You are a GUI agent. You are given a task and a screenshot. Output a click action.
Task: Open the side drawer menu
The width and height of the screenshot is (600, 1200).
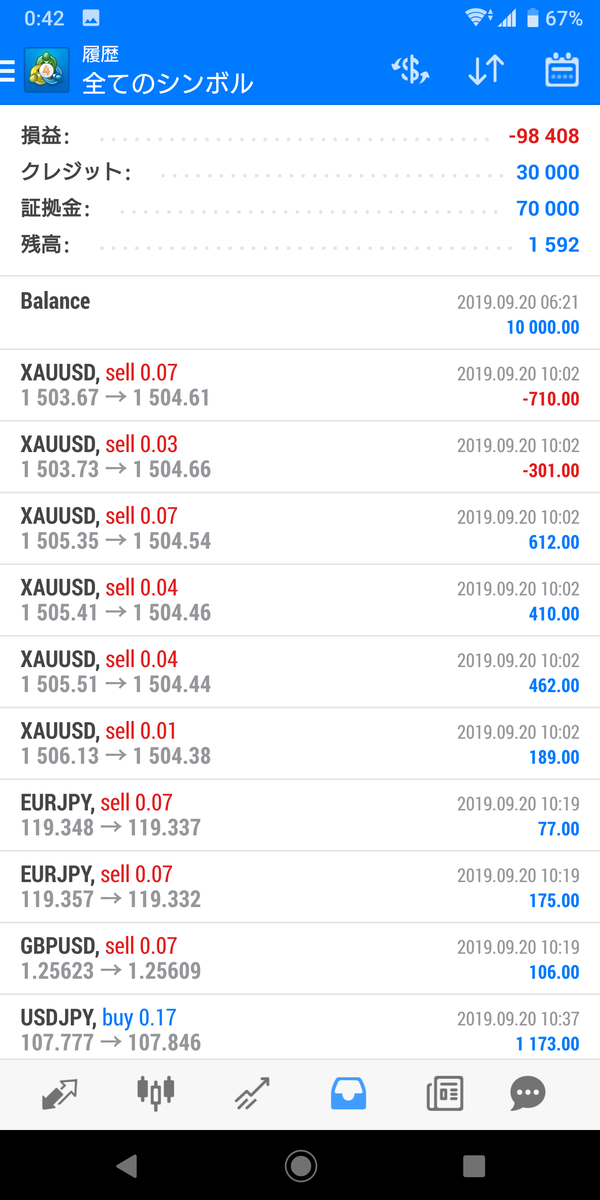pyautogui.click(x=10, y=71)
